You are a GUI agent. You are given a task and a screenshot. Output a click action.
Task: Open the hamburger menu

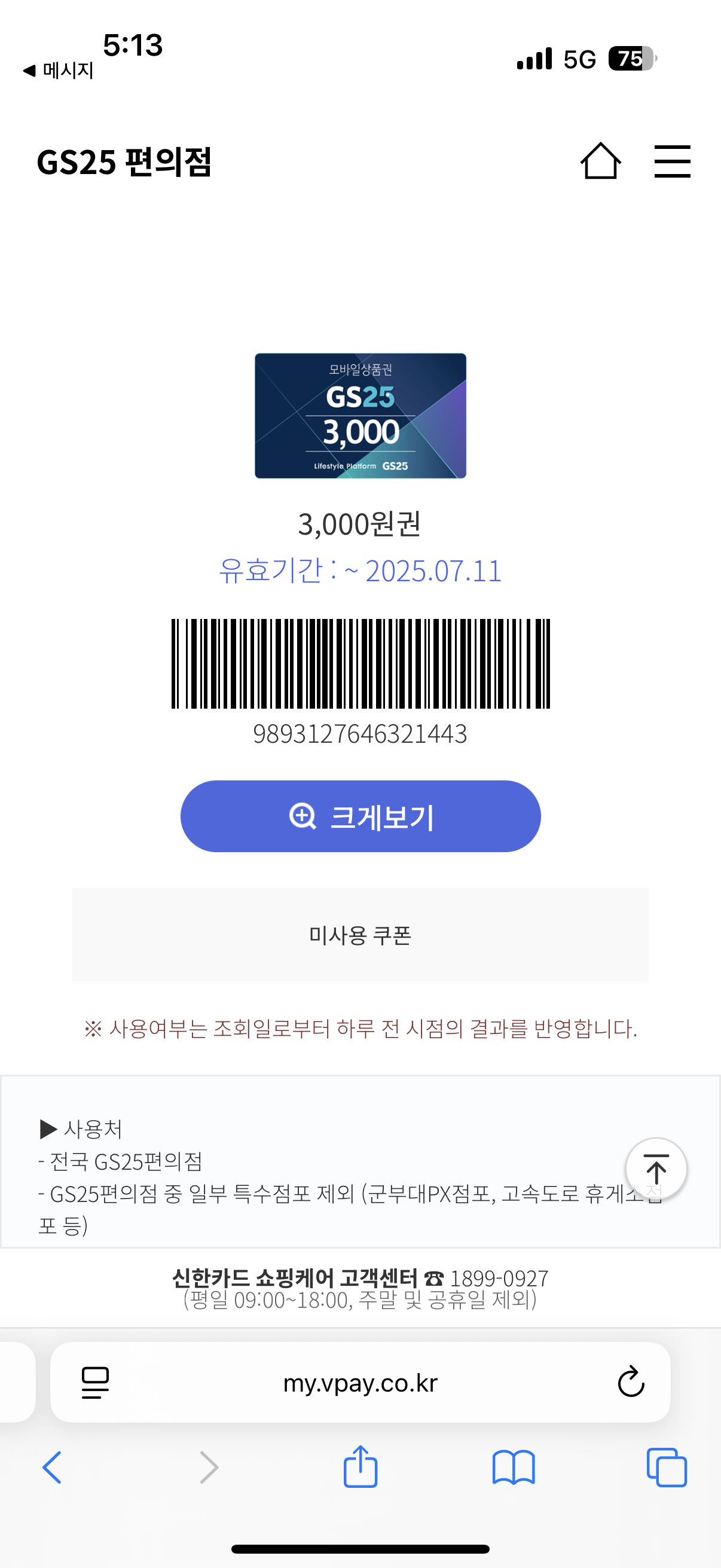672,161
